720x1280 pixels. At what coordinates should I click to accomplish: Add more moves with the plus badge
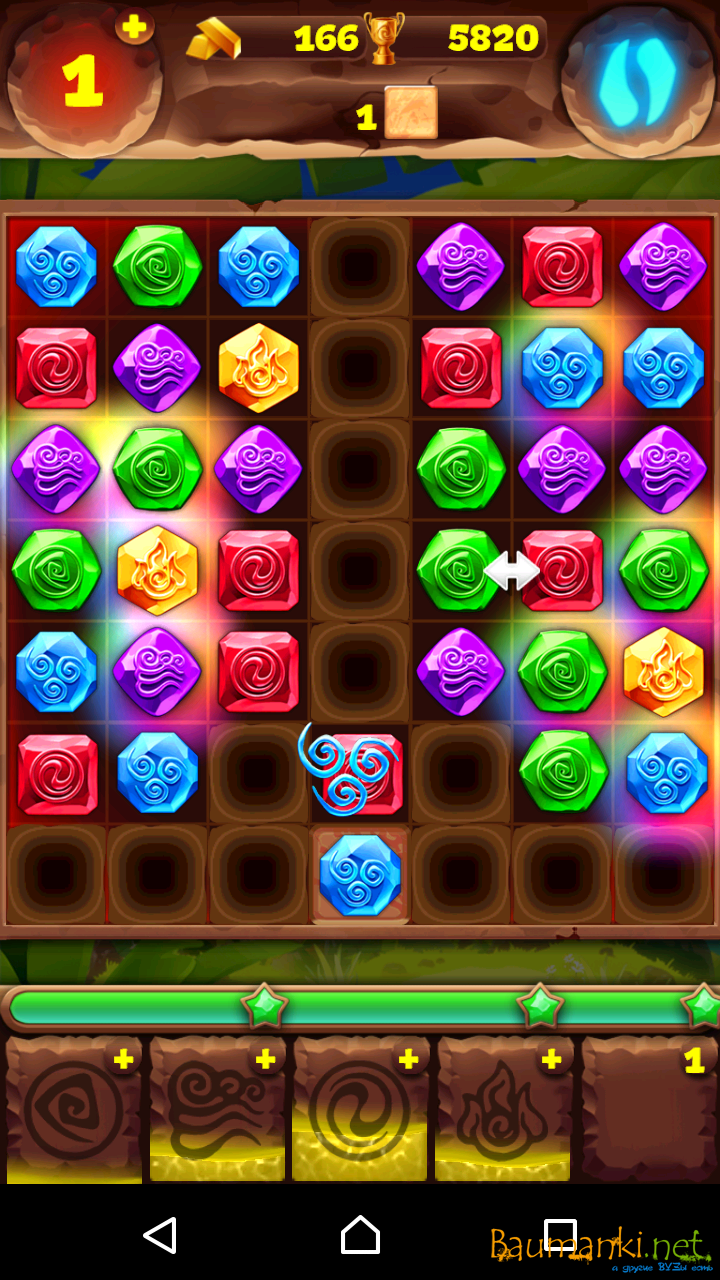click(x=134, y=27)
